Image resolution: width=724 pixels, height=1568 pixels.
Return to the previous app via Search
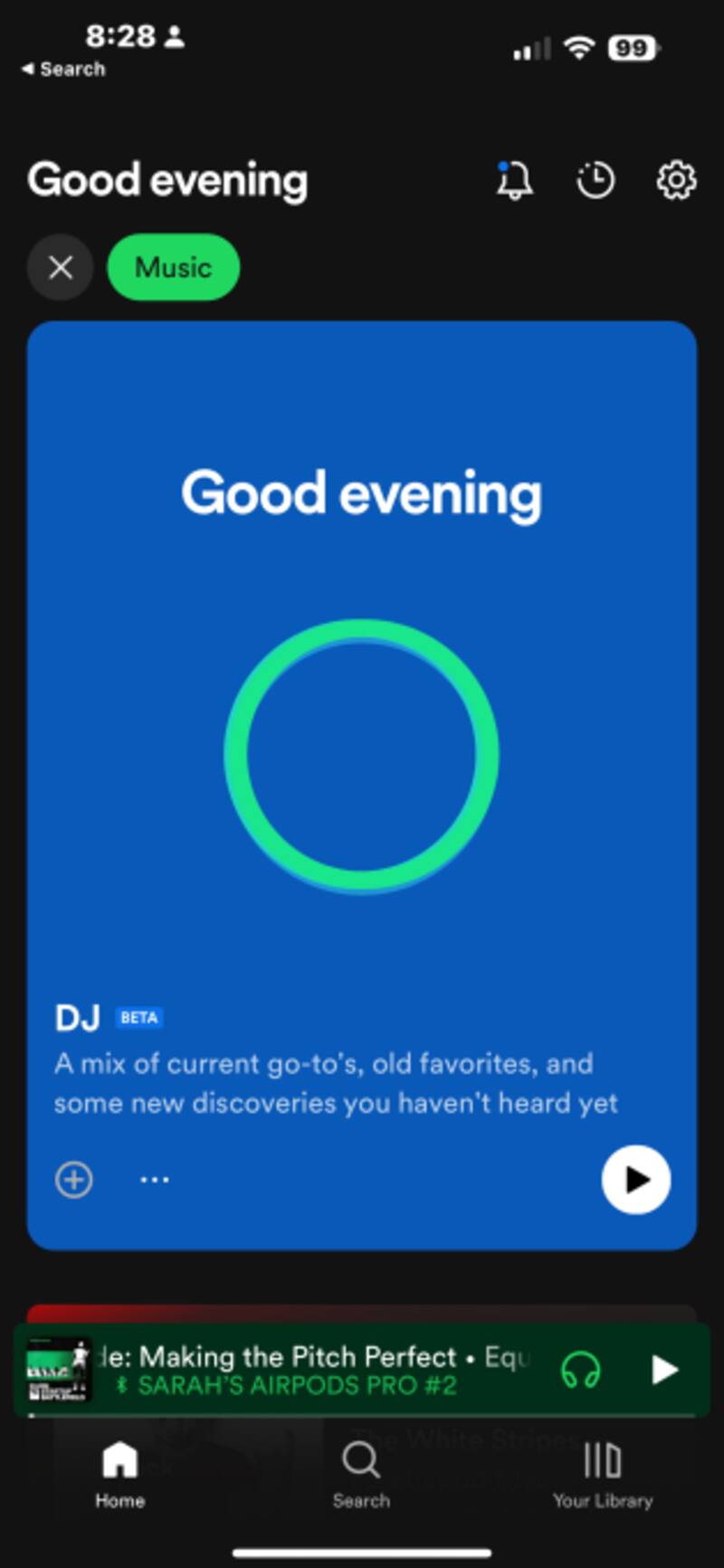(x=63, y=69)
